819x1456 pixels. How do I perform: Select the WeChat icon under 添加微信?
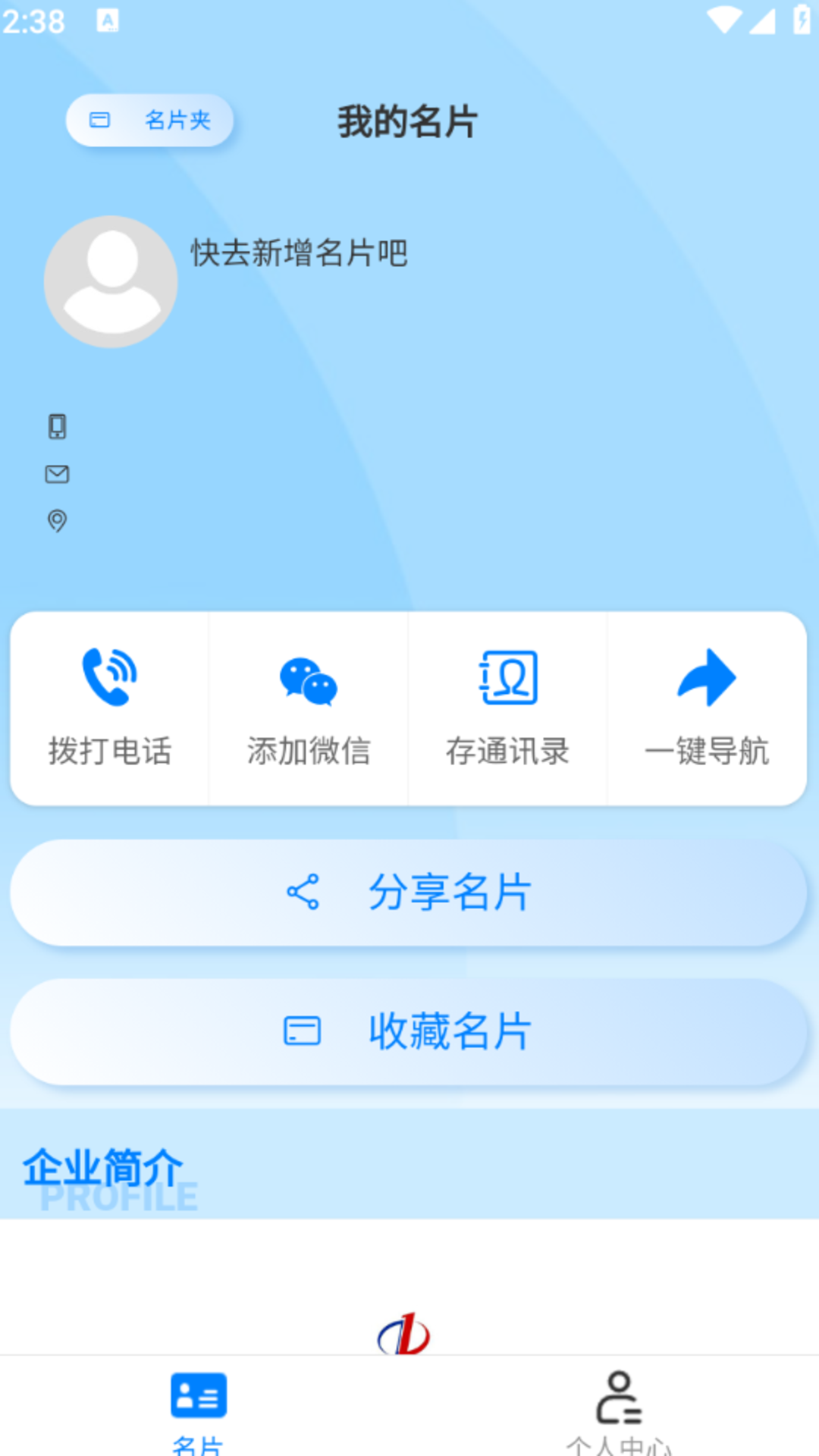click(x=307, y=680)
